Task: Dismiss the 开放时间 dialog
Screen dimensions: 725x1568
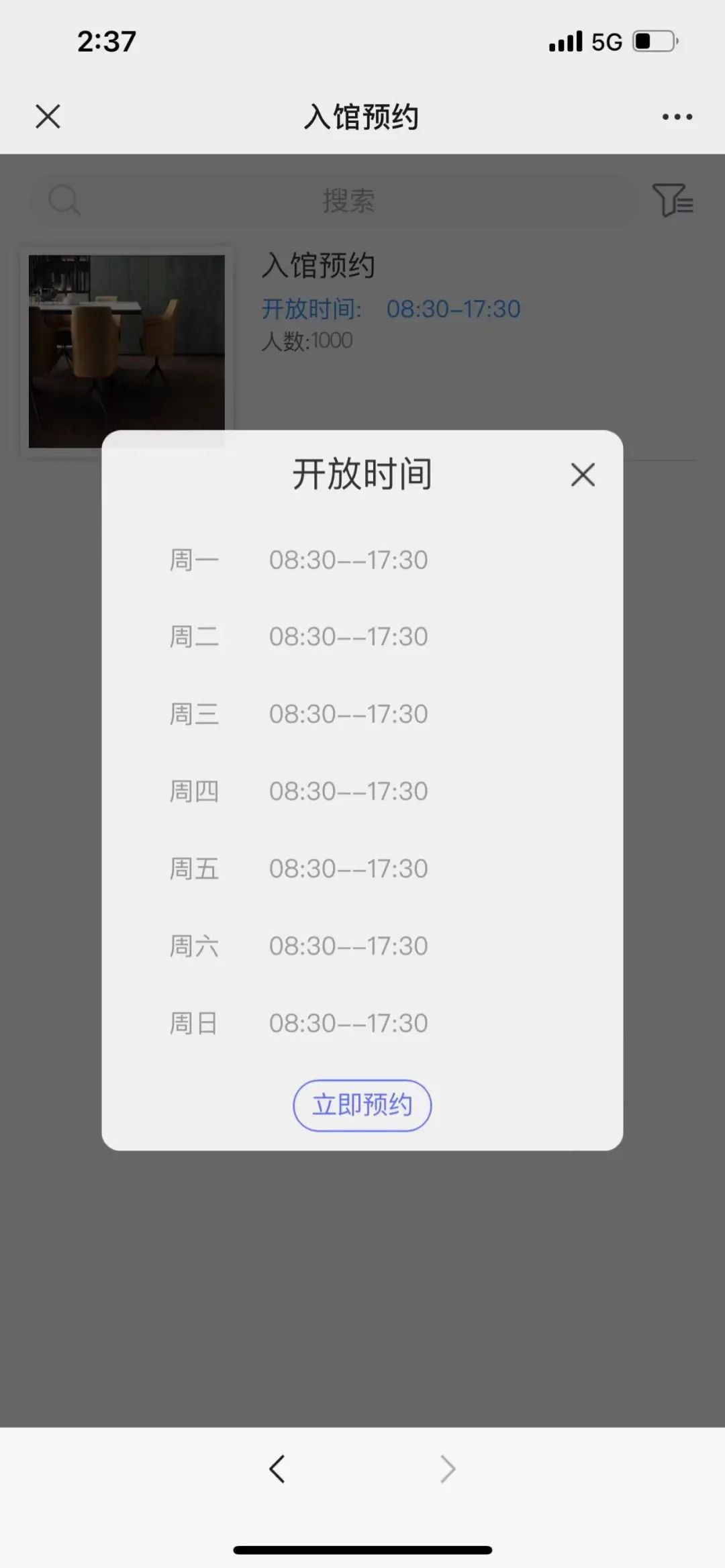Action: pos(583,475)
